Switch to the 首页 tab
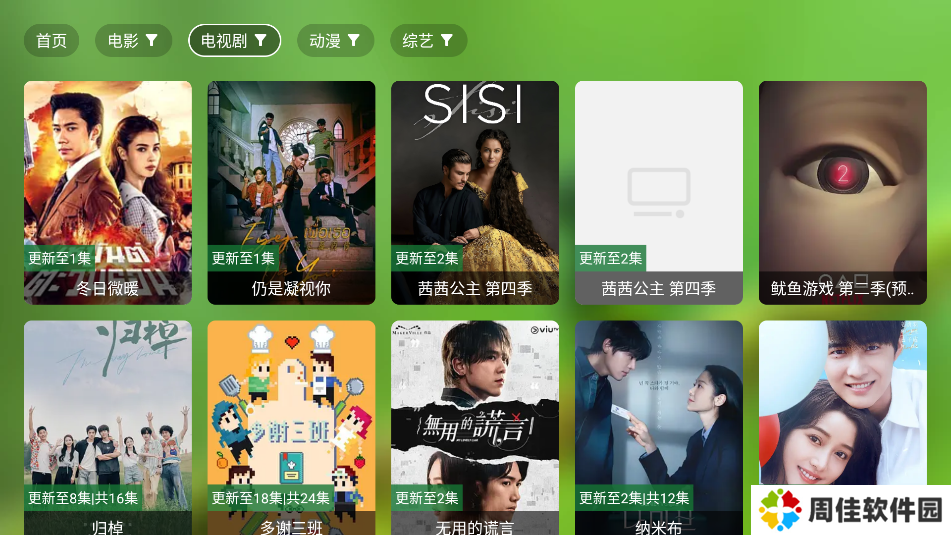Screen dimensions: 951x535 [x=51, y=41]
